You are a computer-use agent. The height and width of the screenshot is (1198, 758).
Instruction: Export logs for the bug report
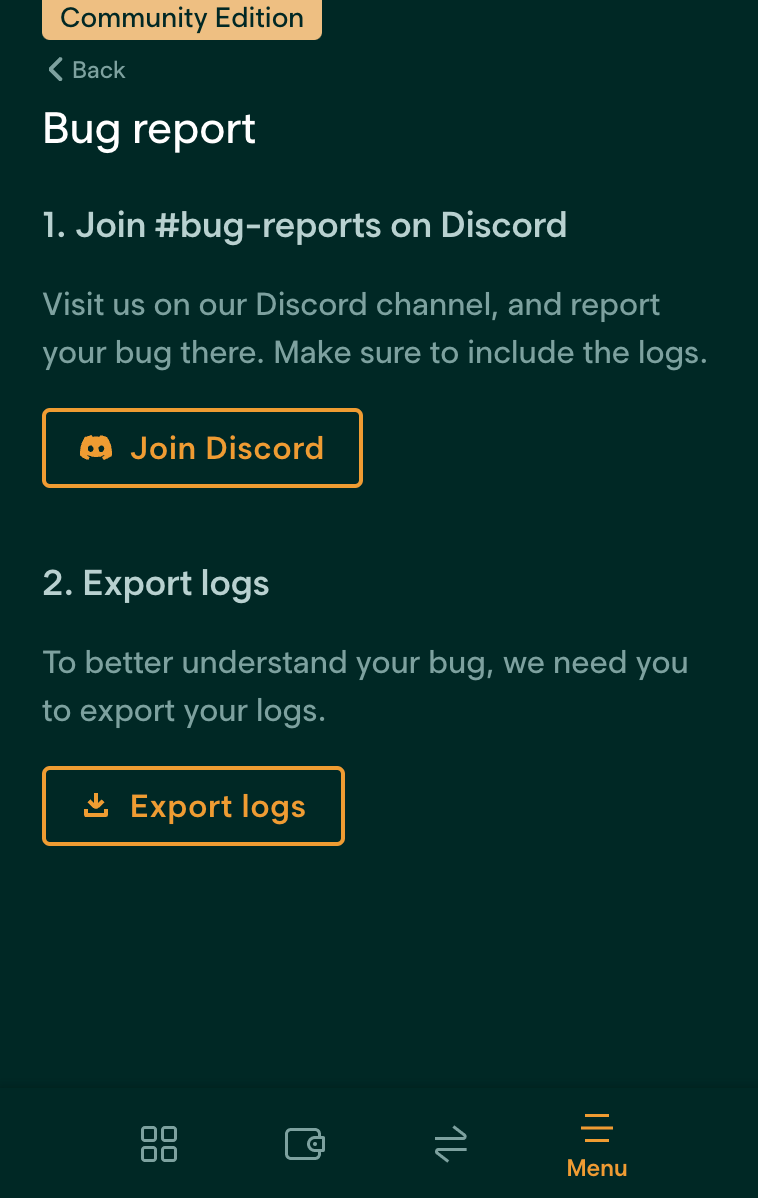(x=193, y=806)
